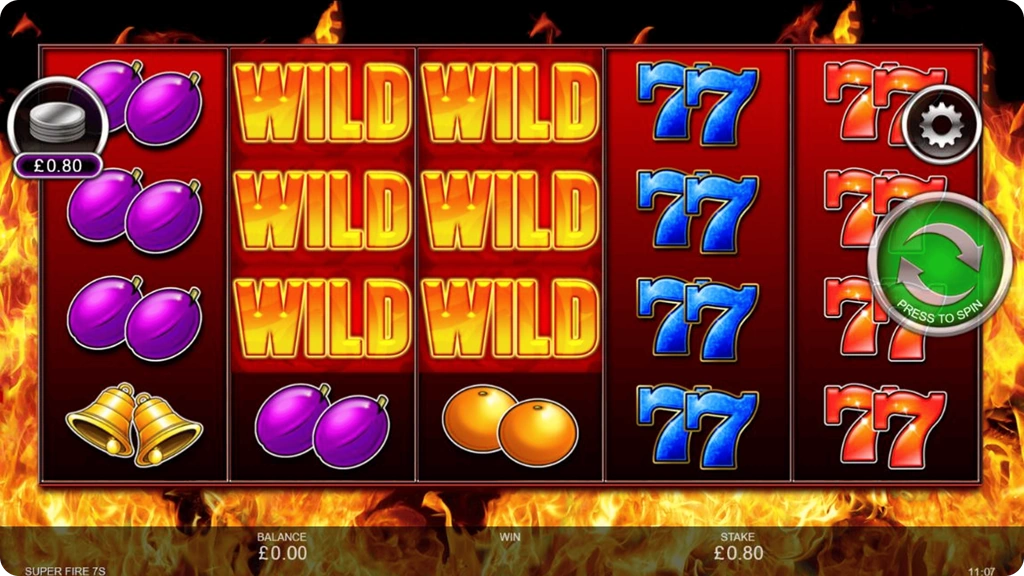Tap the green Press to Spin button
The width and height of the screenshot is (1024, 576).
939,264
